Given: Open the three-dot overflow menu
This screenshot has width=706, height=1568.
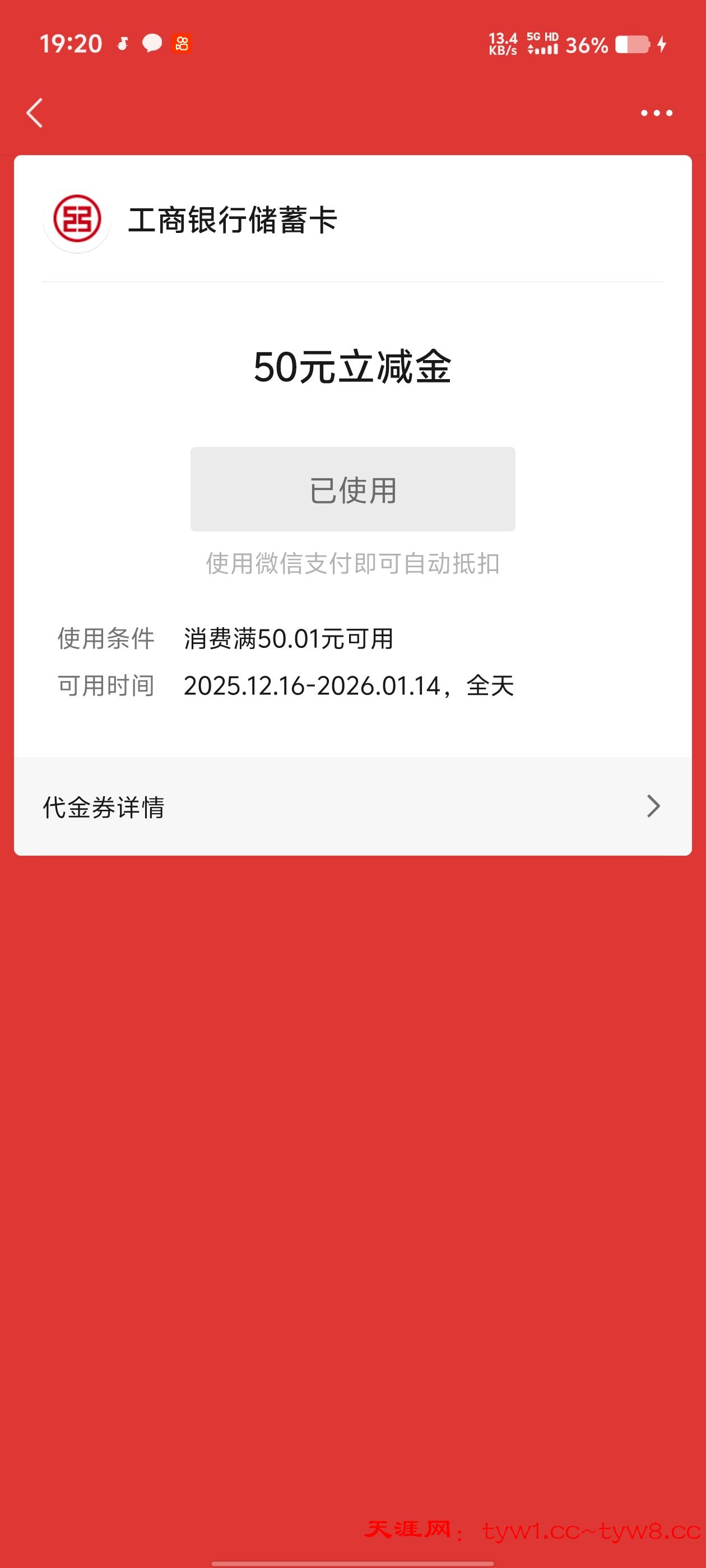Looking at the screenshot, I should tap(656, 113).
